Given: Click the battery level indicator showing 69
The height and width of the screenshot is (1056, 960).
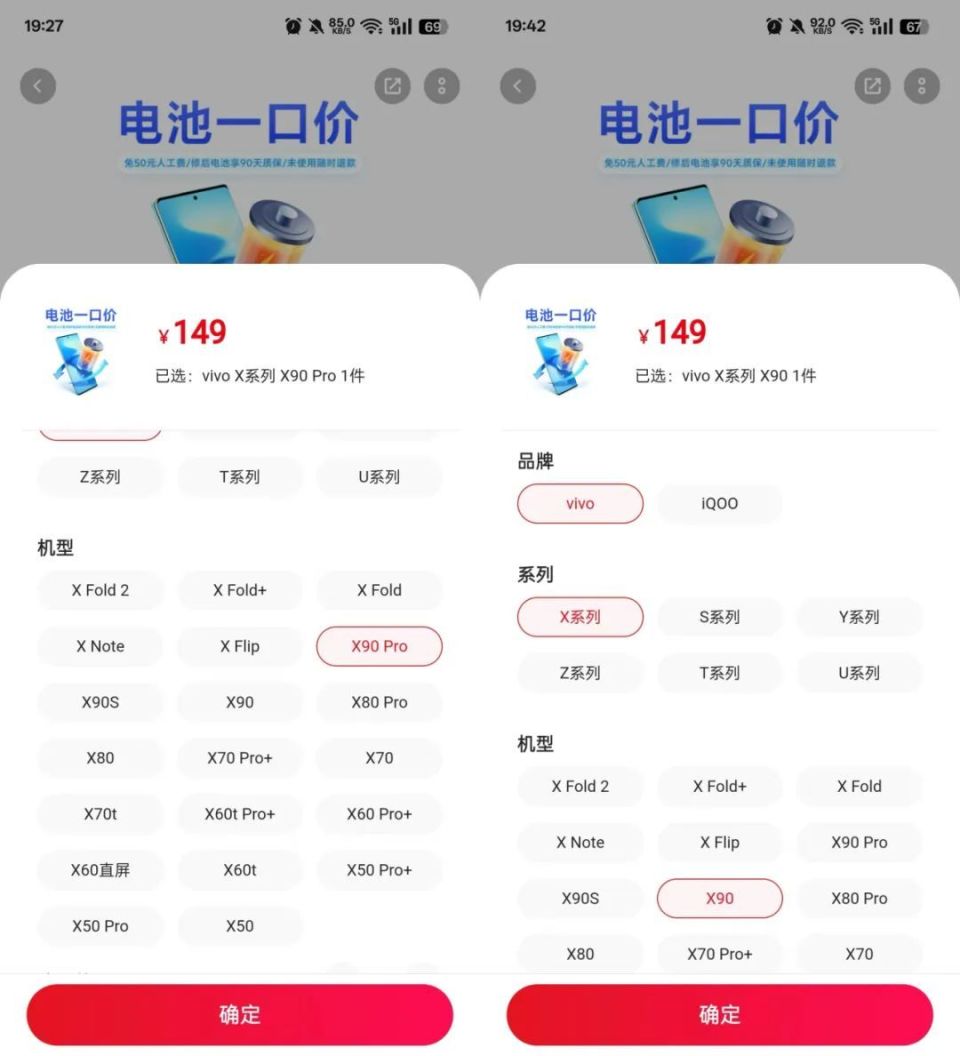Looking at the screenshot, I should point(431,27).
